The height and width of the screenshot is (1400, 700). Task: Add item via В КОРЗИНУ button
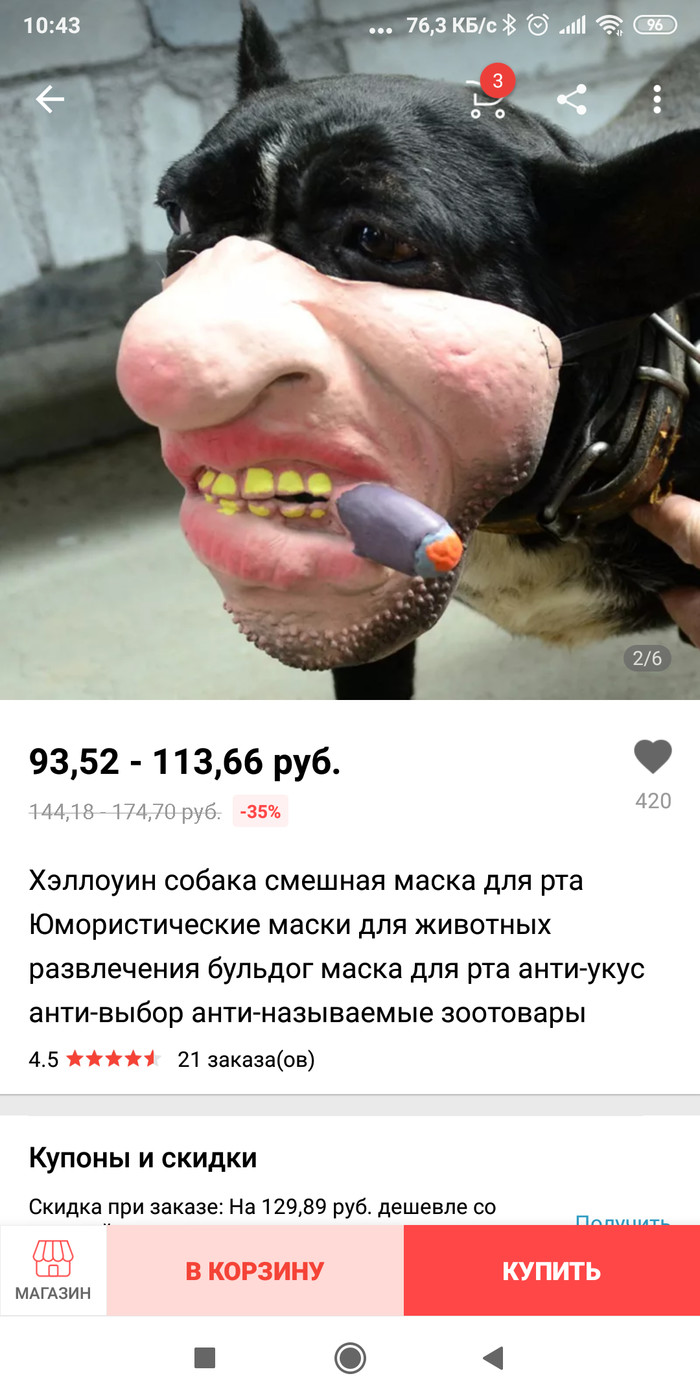click(x=255, y=1271)
